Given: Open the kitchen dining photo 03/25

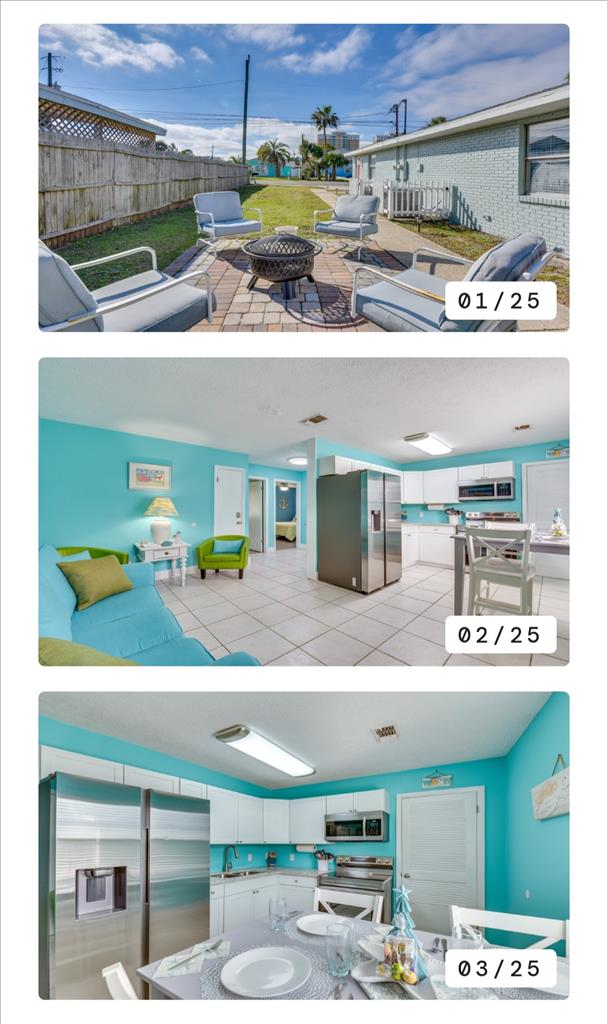Looking at the screenshot, I should click(x=303, y=845).
